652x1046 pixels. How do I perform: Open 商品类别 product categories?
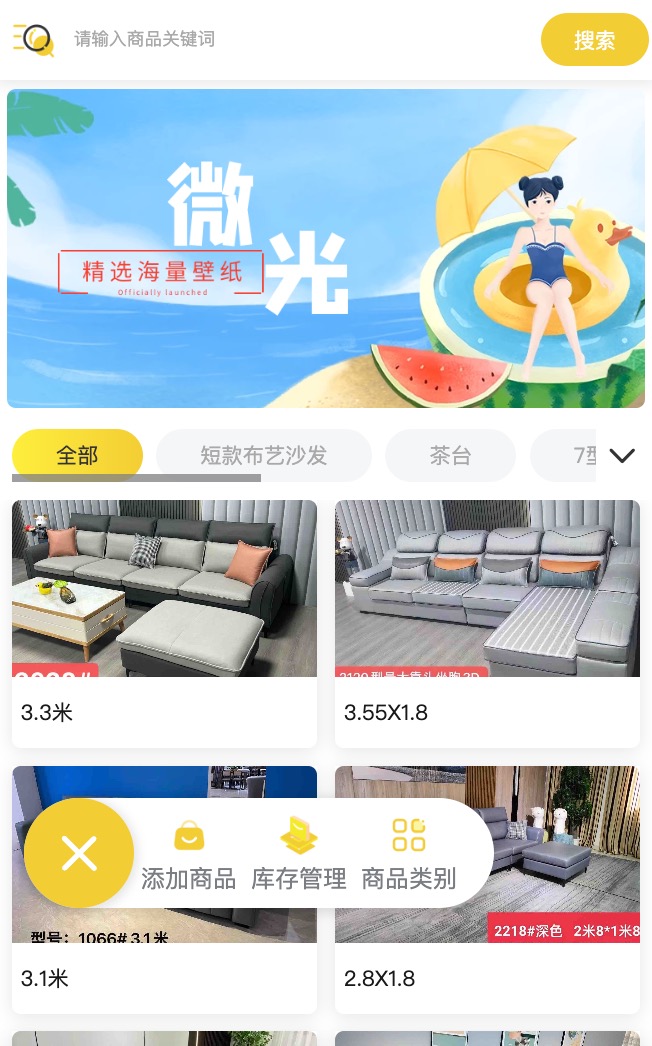coord(408,854)
